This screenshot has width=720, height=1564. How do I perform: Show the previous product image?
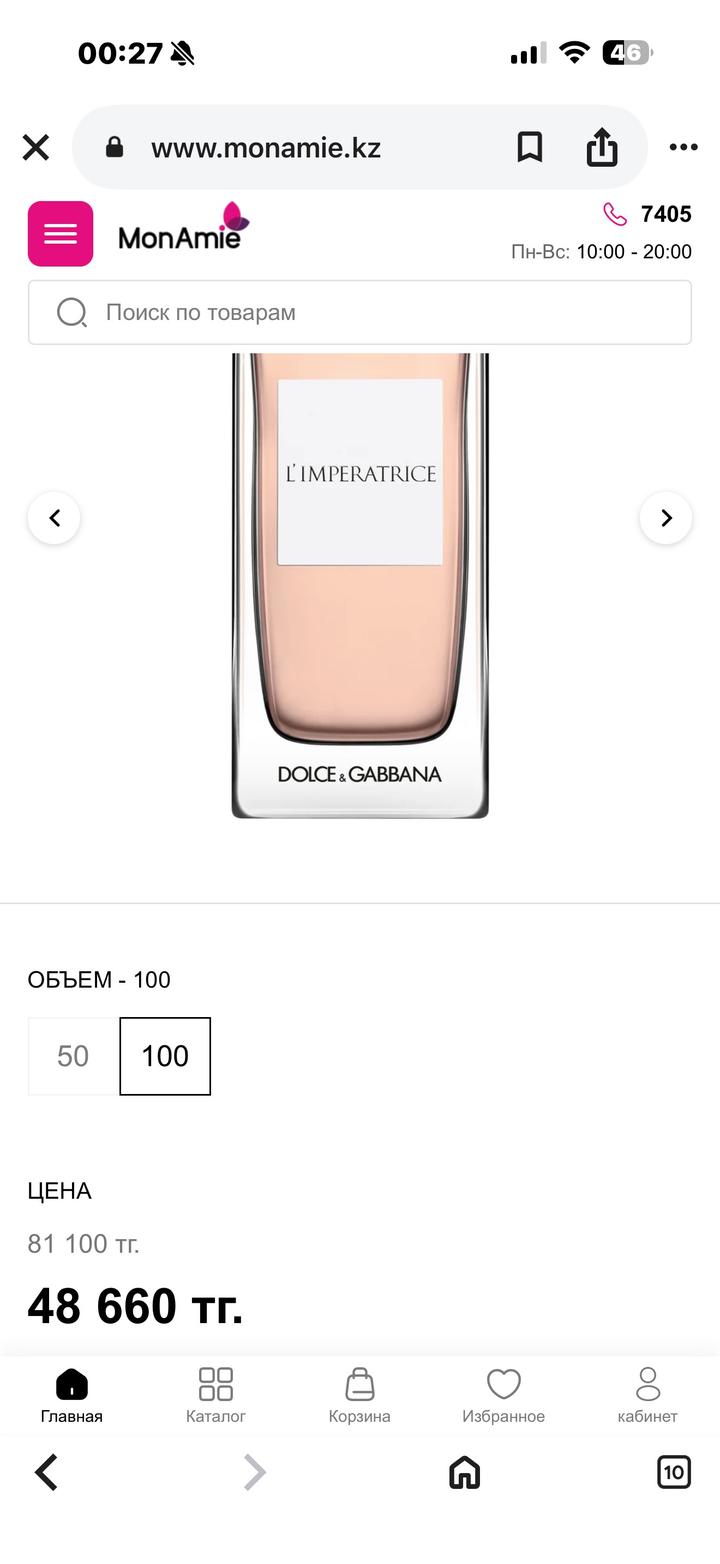pyautogui.click(x=54, y=518)
